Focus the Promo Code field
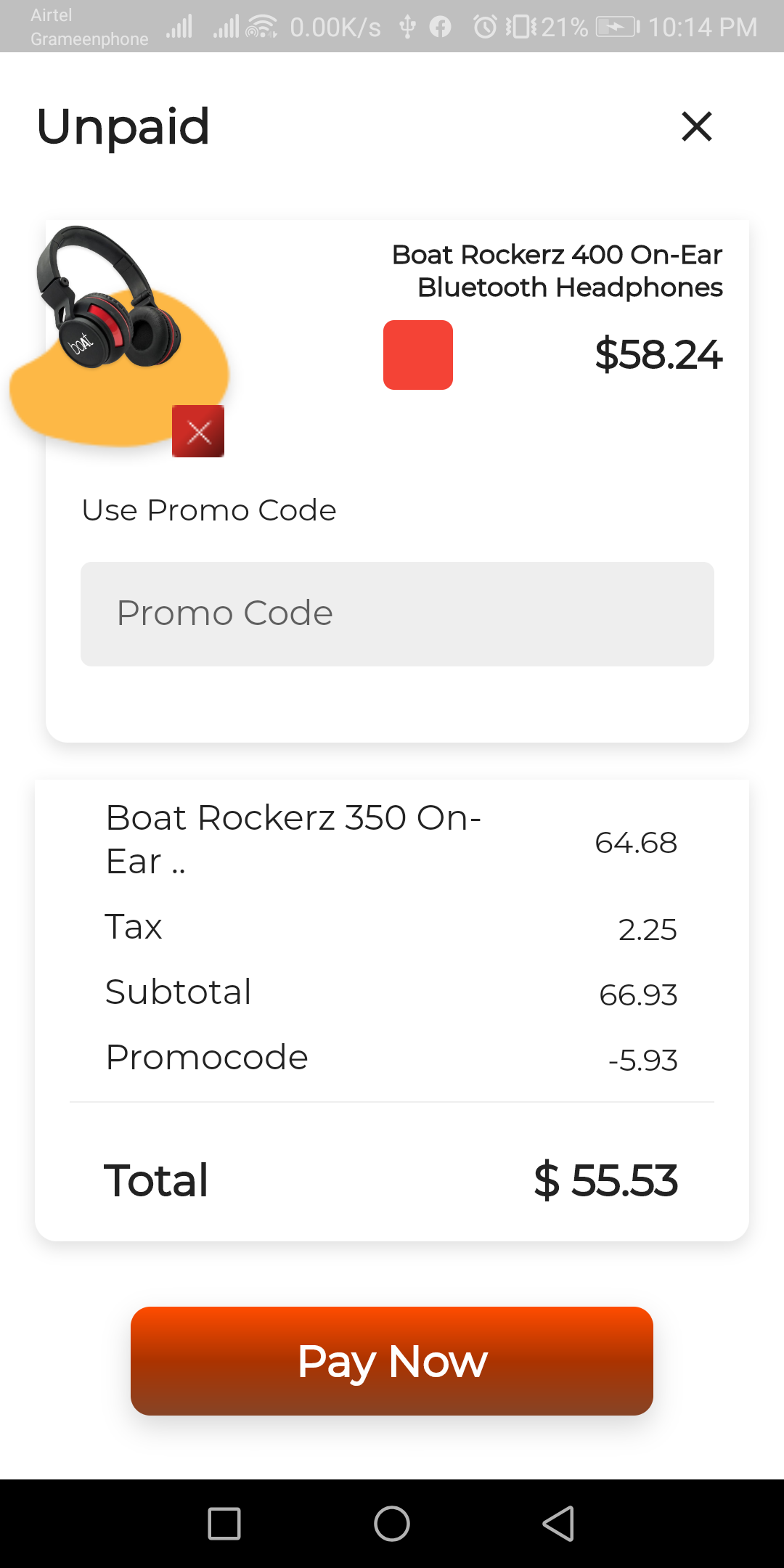784x1568 pixels. click(397, 613)
